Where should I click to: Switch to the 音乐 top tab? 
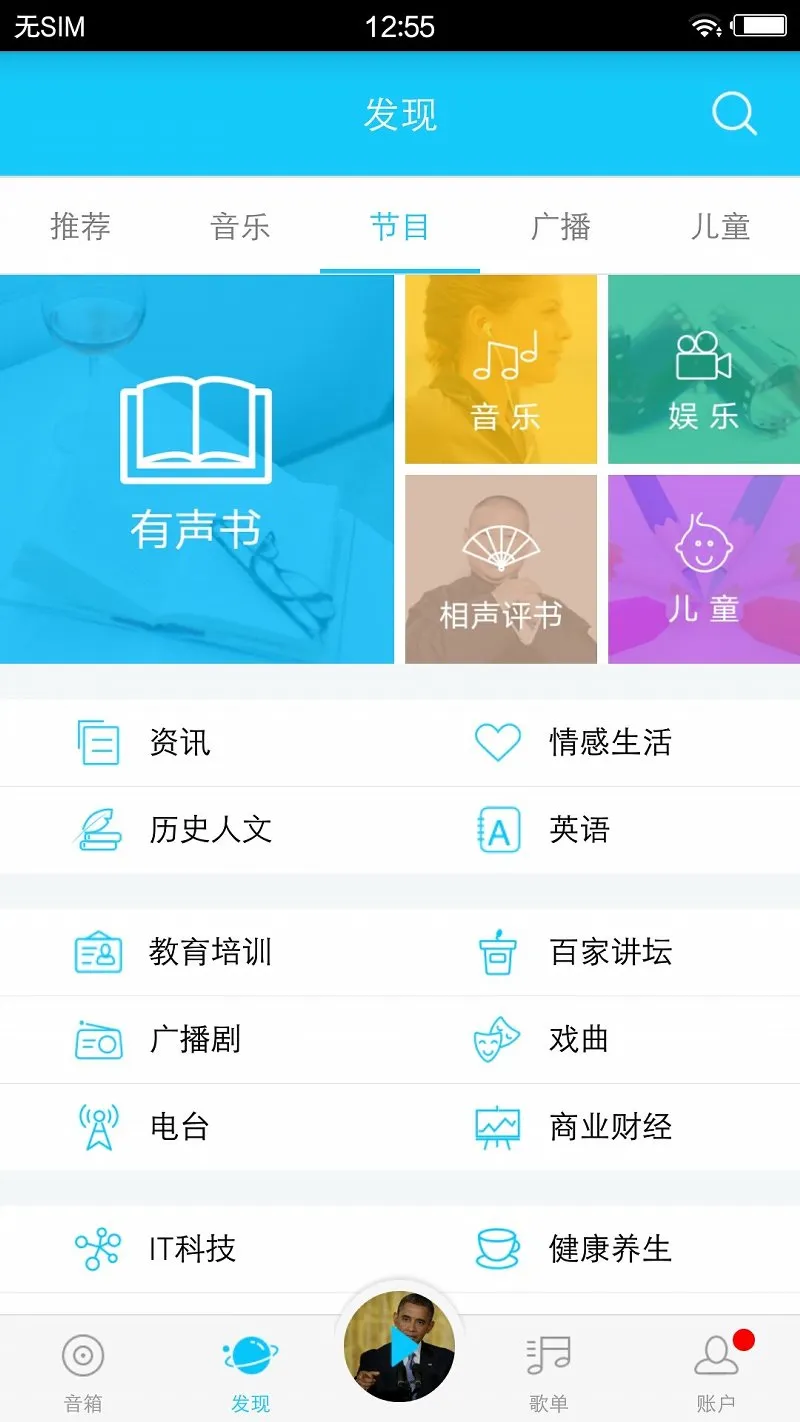[x=240, y=227]
